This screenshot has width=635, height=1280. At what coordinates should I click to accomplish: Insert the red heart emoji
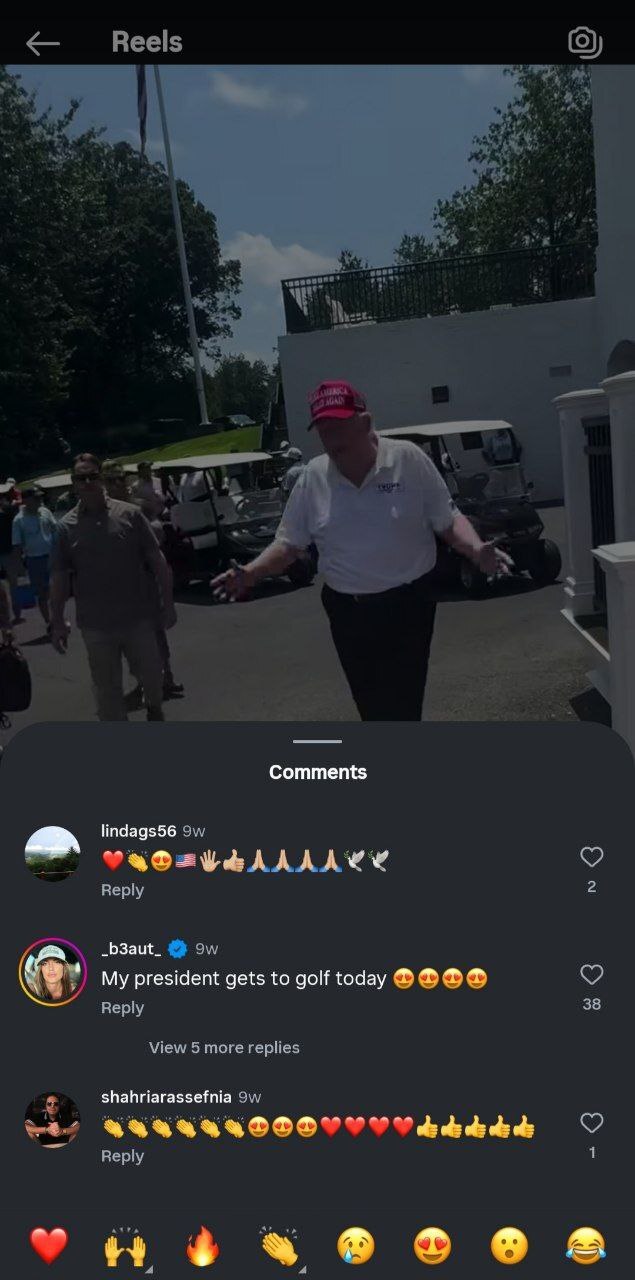click(x=48, y=1246)
